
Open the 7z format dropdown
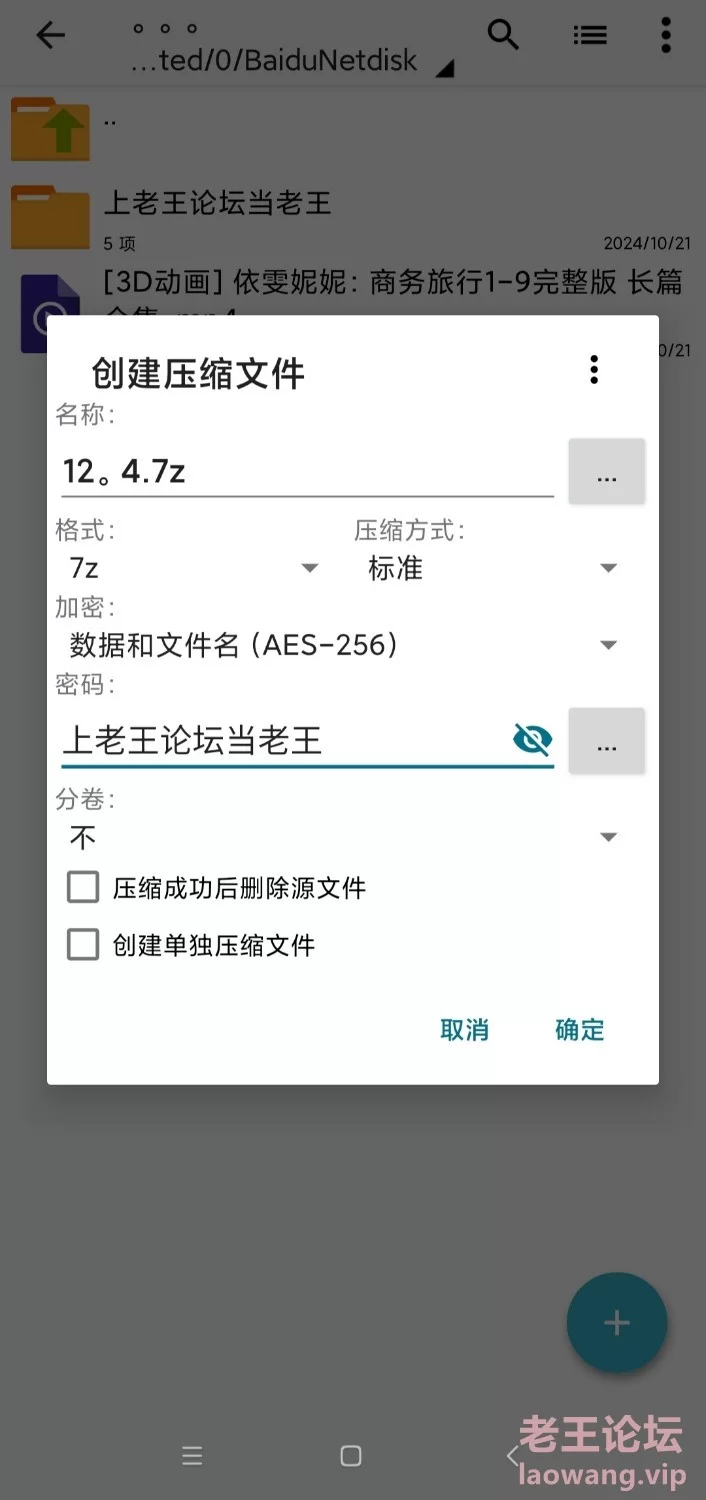tap(193, 568)
